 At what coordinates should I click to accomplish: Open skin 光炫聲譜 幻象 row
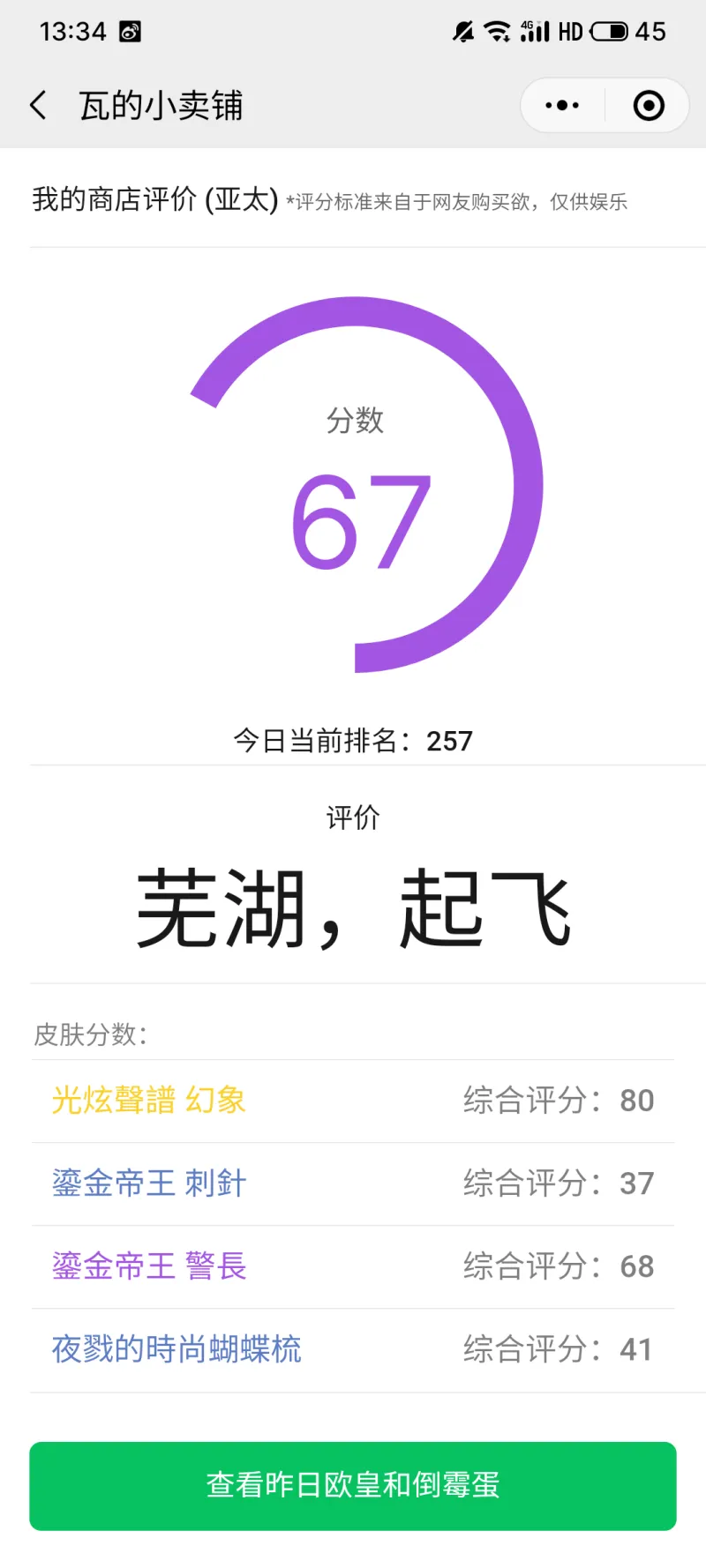pos(353,1101)
